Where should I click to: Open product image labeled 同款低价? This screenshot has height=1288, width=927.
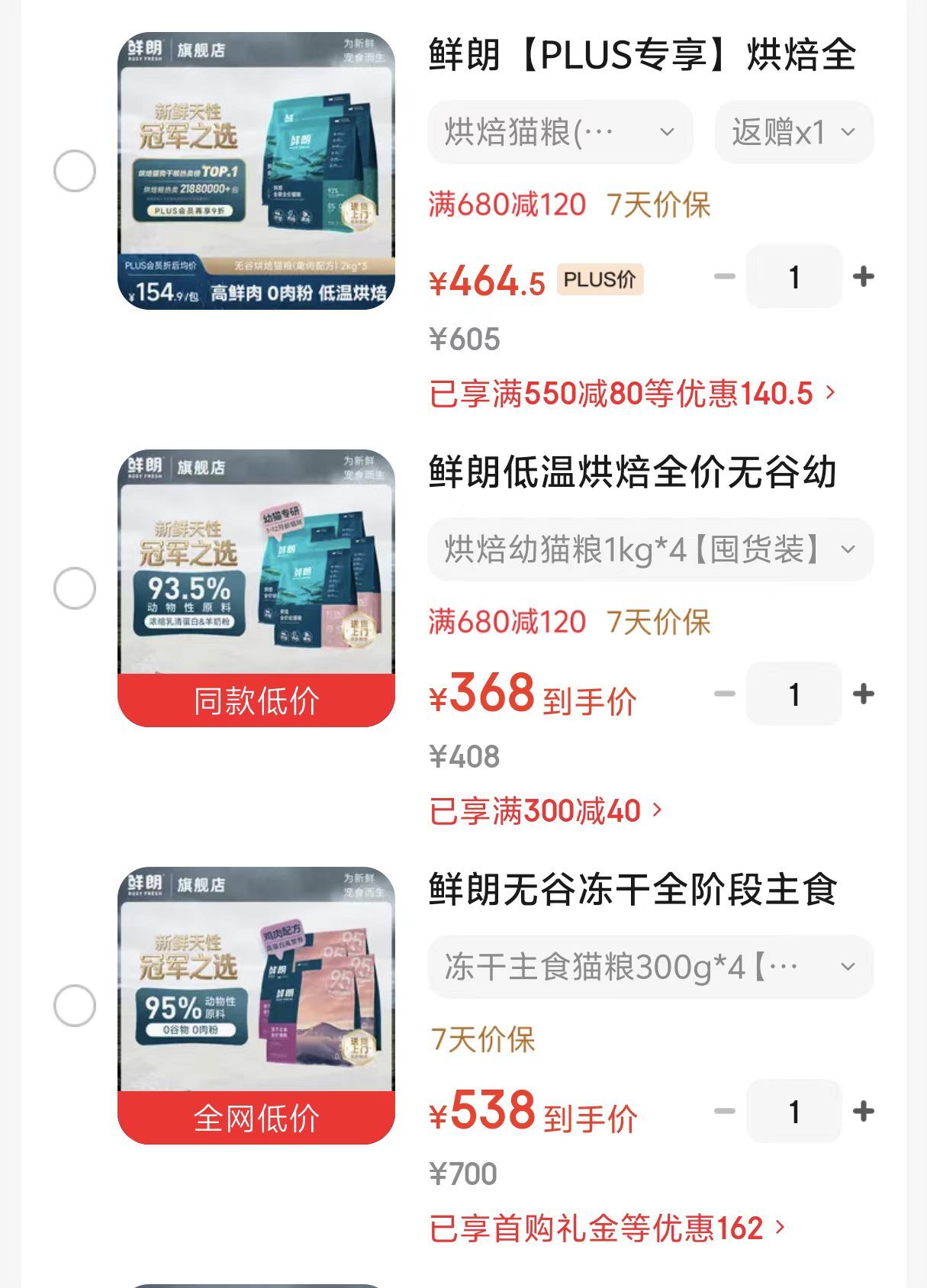pyautogui.click(x=256, y=588)
